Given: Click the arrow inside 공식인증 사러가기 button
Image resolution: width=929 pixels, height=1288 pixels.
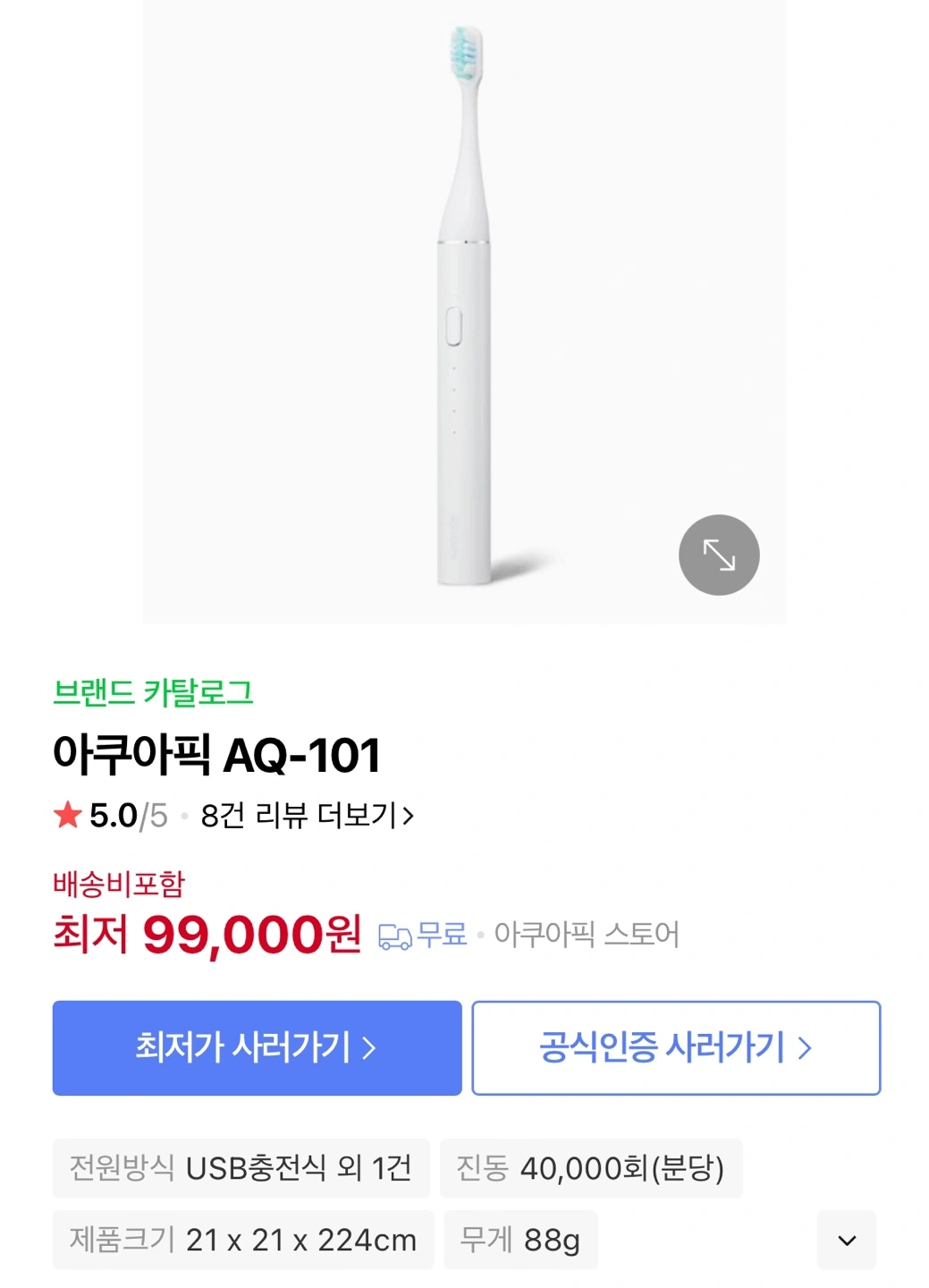Looking at the screenshot, I should pos(804,1047).
